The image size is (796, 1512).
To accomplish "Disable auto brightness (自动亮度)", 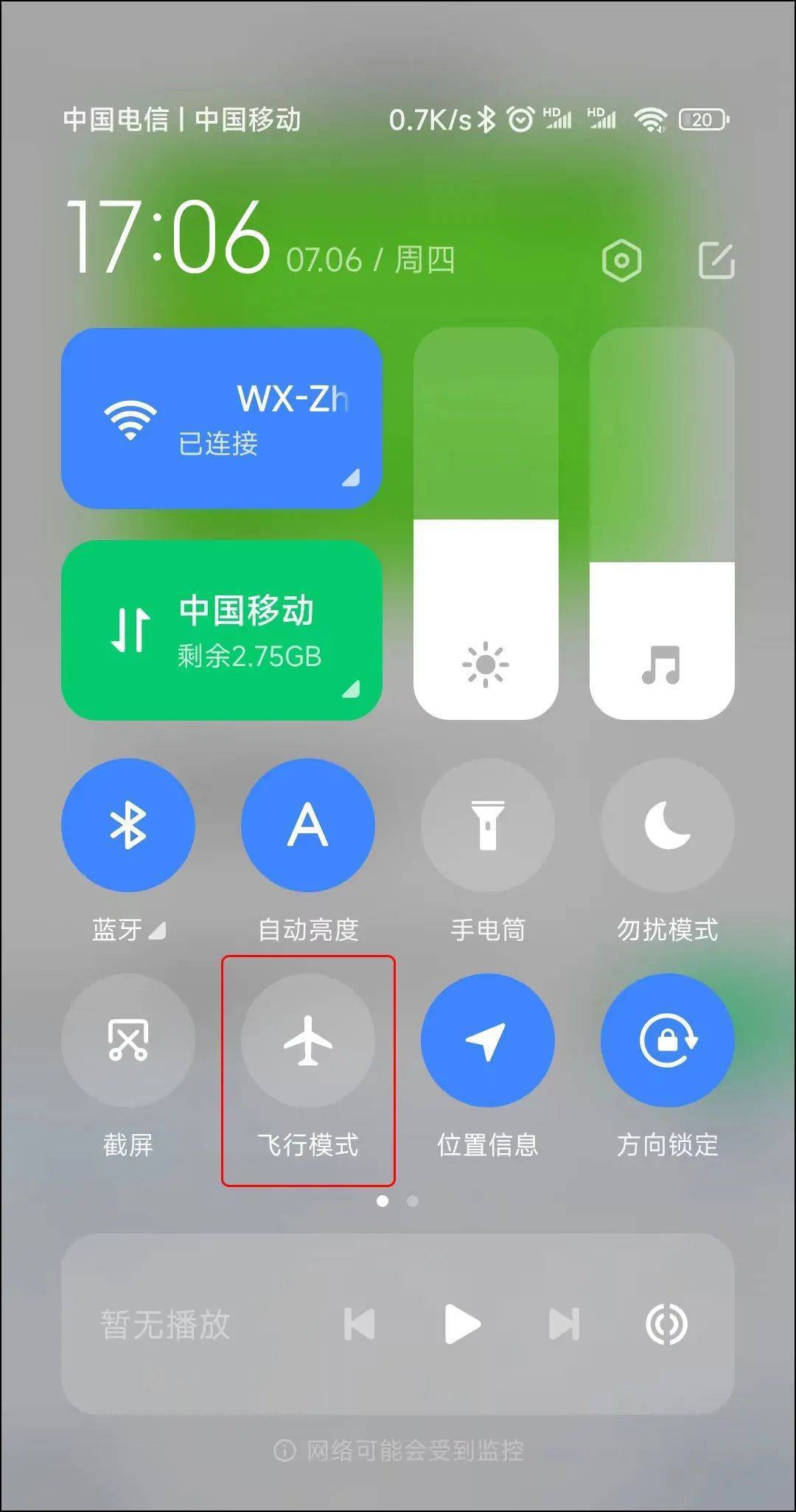I will coord(308,825).
